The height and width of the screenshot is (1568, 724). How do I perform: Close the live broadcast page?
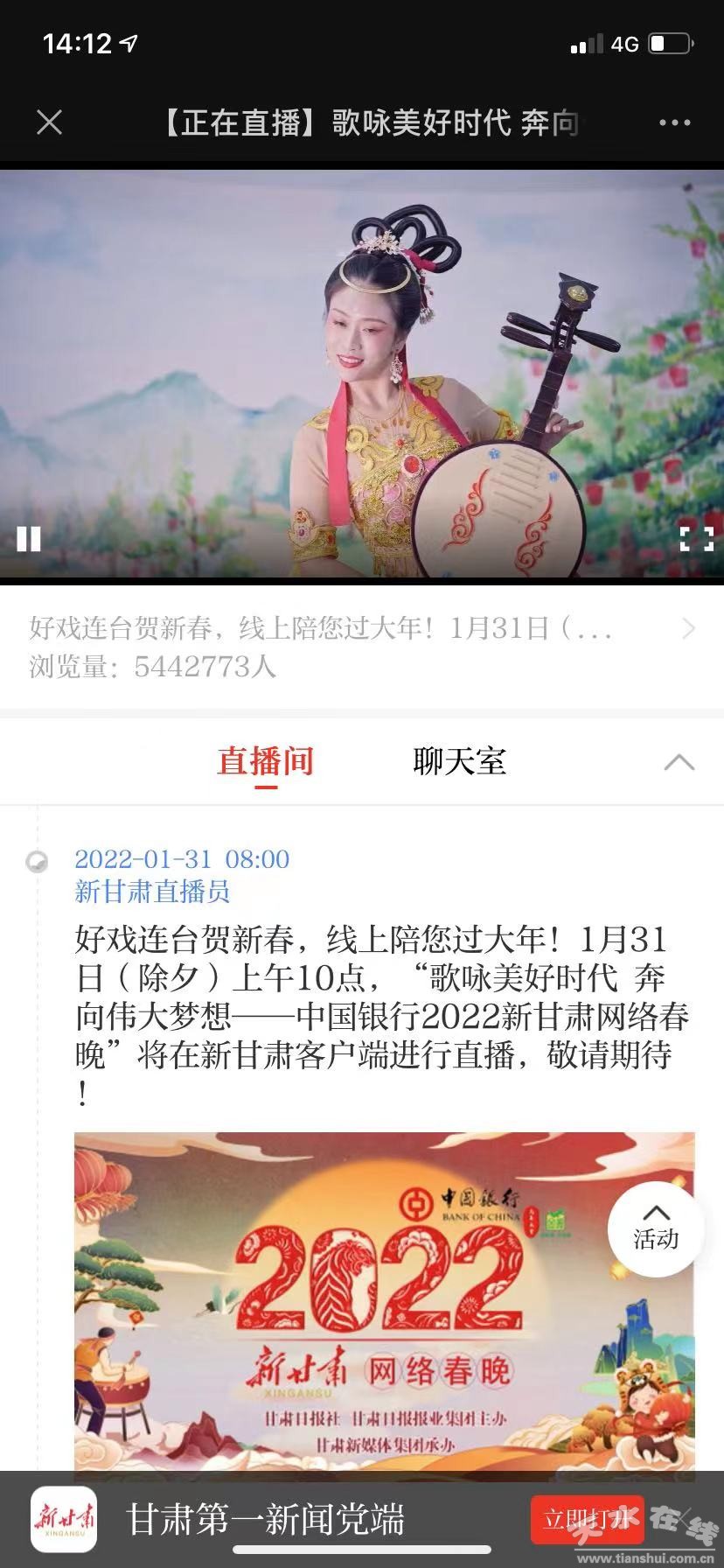point(50,122)
